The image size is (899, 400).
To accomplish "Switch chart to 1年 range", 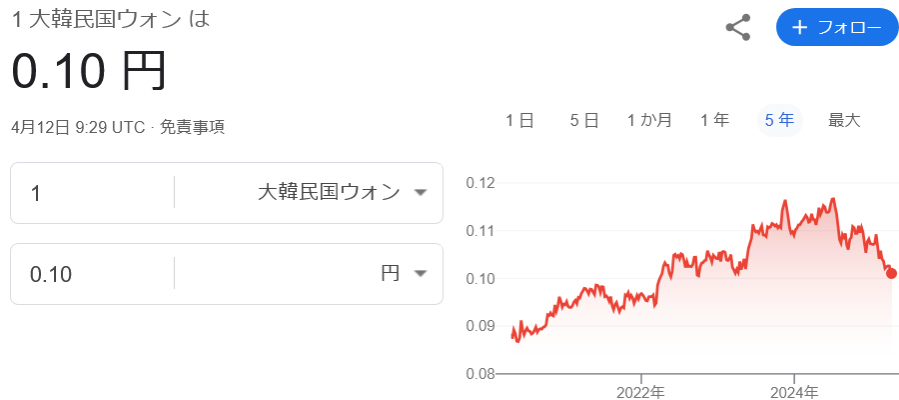I will (x=714, y=120).
